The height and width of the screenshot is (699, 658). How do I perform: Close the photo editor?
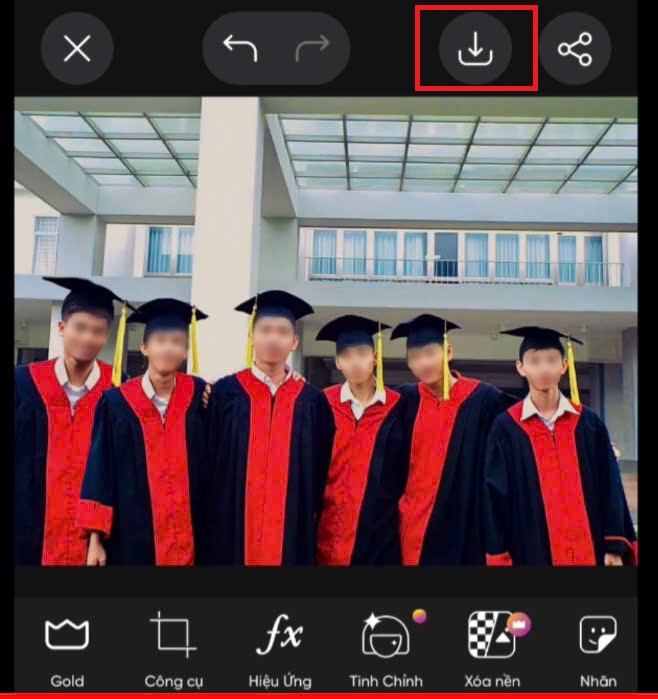[x=77, y=48]
